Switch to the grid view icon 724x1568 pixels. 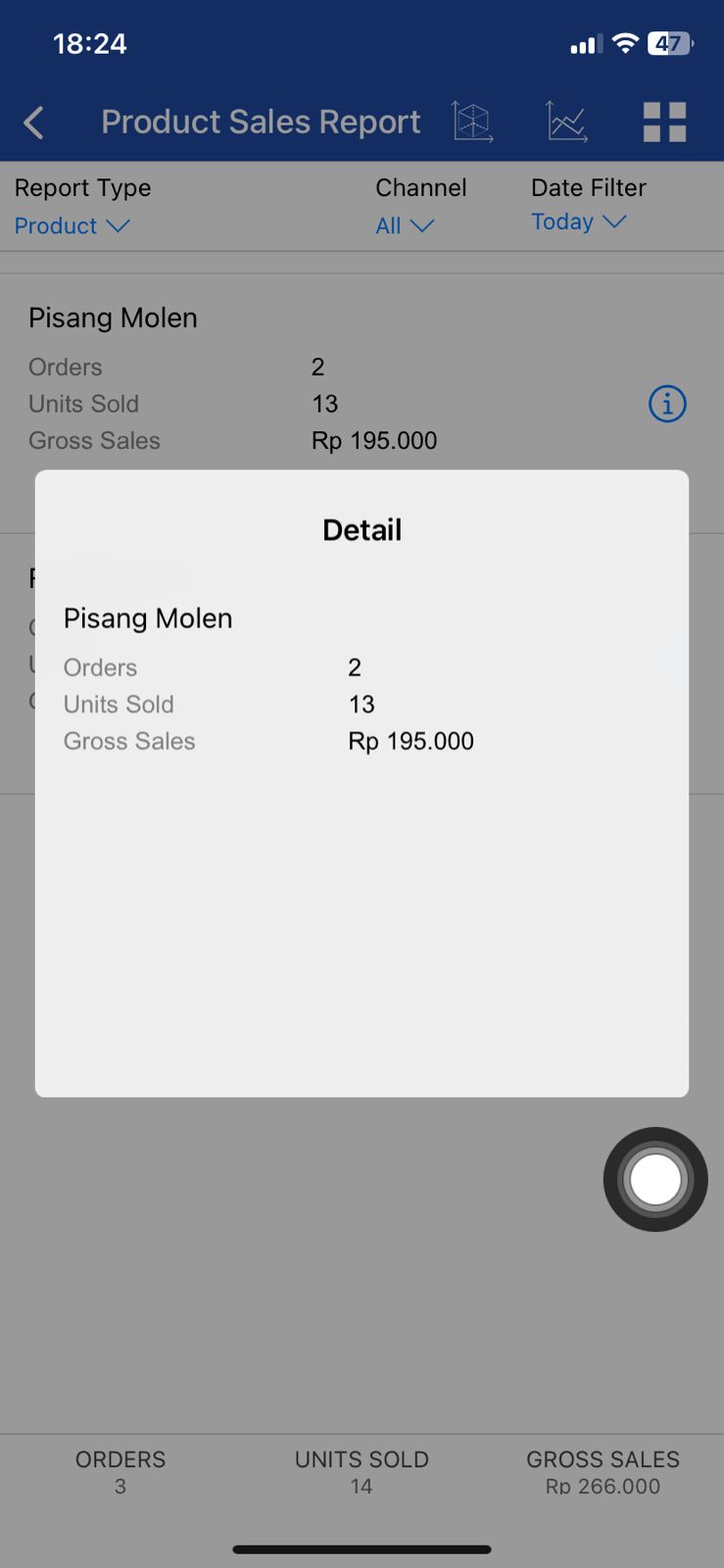[x=664, y=122]
